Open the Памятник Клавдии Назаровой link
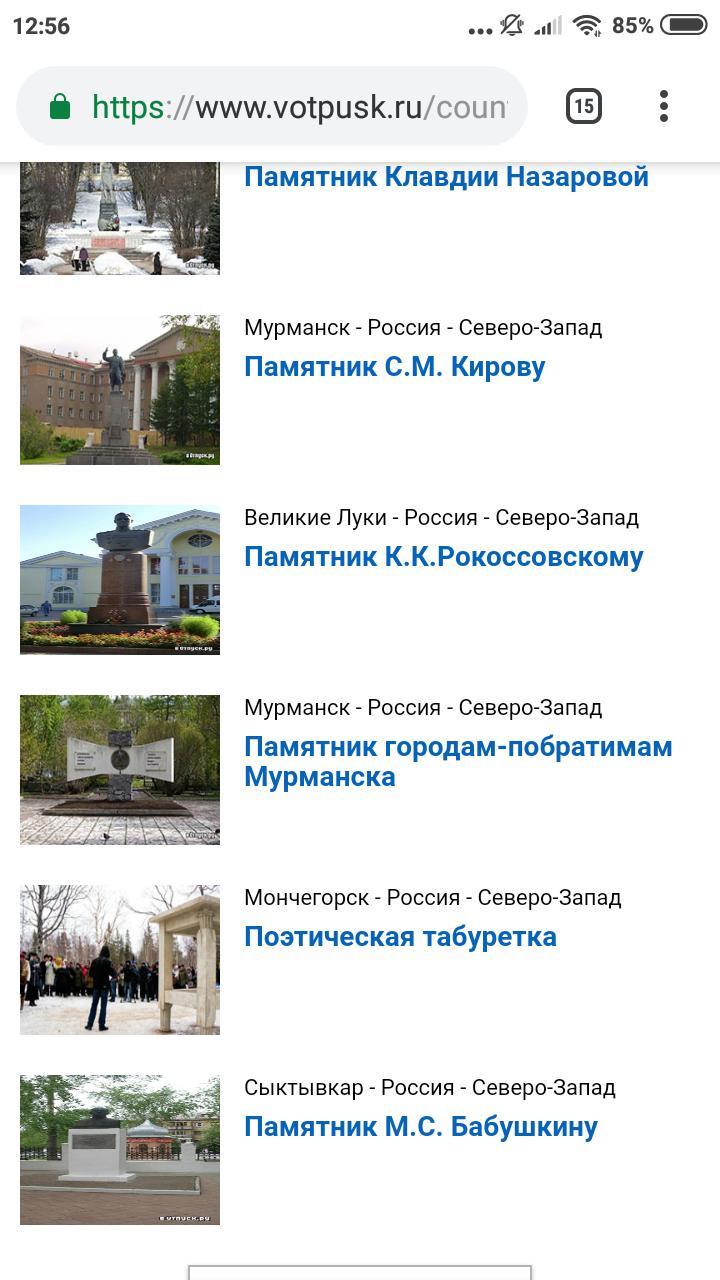Screen dimensions: 720x1280 [x=446, y=177]
